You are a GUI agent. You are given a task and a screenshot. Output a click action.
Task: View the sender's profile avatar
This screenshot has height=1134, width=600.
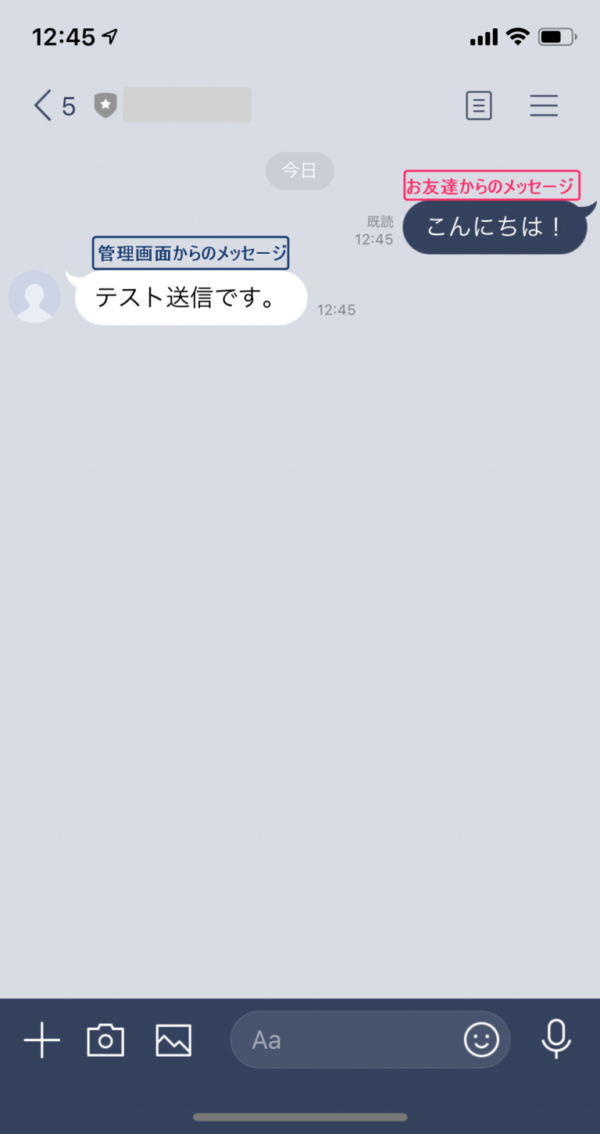coord(34,297)
